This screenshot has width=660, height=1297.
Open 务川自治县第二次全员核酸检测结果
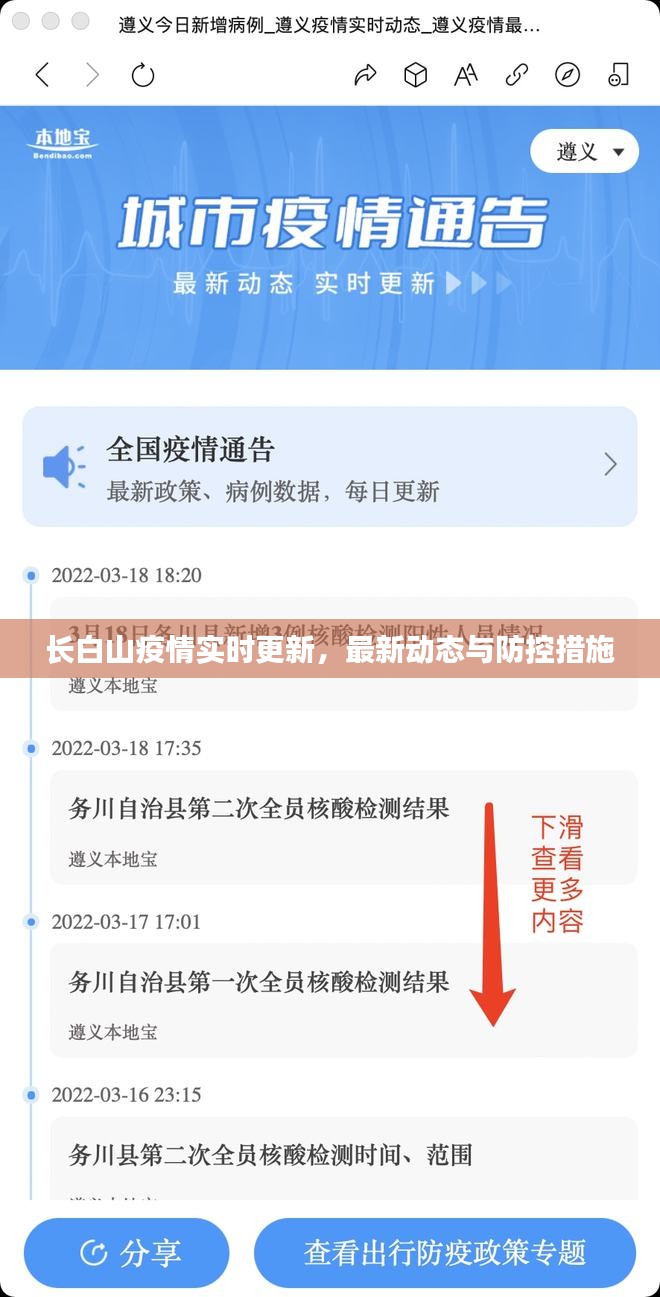[x=344, y=827]
